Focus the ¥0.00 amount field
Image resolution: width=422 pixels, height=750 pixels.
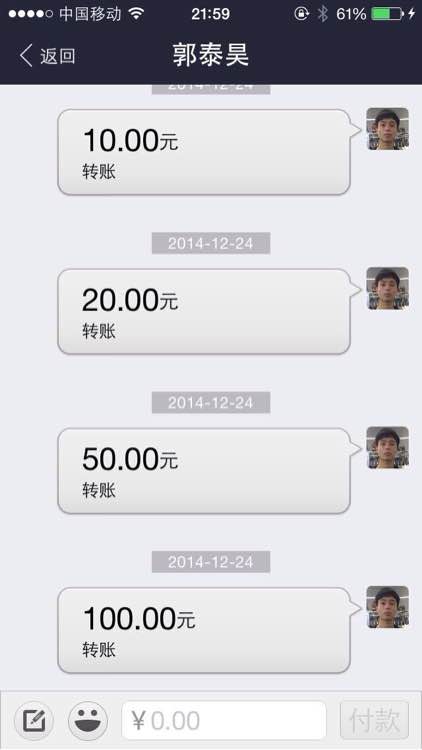click(224, 720)
